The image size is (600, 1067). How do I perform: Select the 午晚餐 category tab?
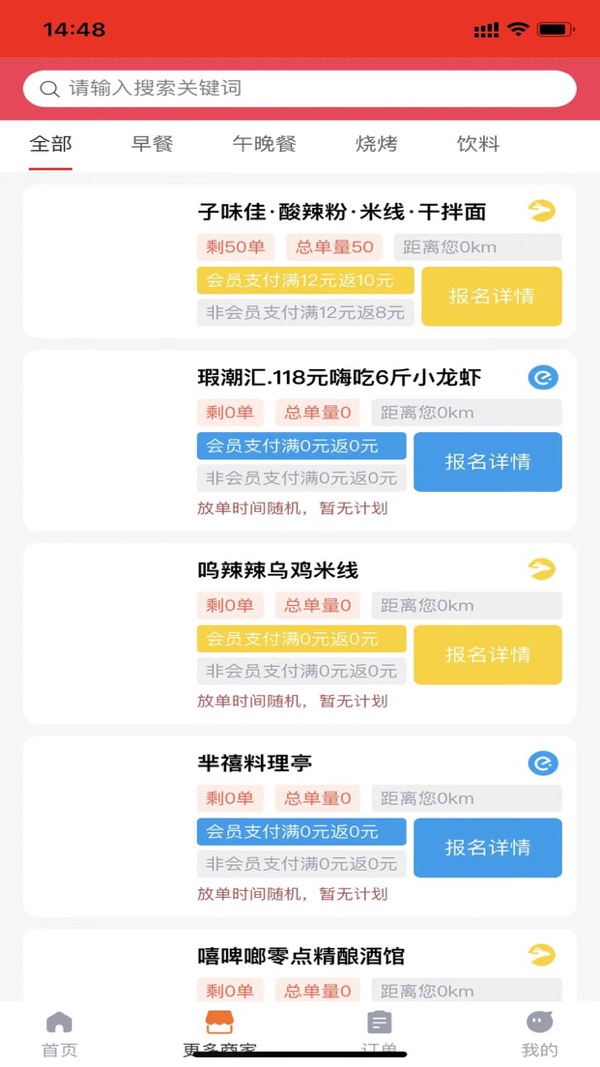pyautogui.click(x=265, y=144)
